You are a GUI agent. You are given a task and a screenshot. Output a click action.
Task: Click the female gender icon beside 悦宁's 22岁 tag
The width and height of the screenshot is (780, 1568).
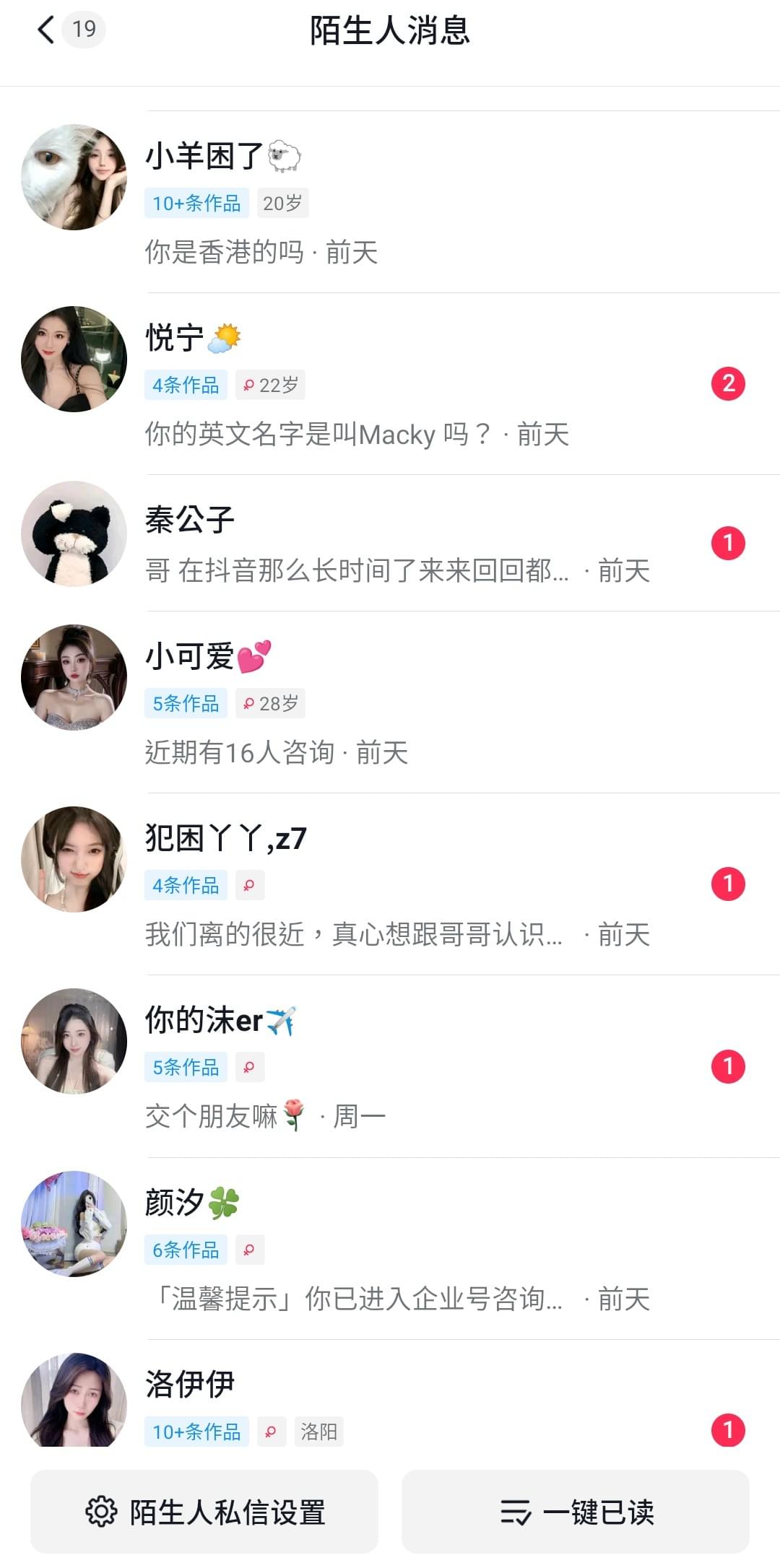point(249,385)
